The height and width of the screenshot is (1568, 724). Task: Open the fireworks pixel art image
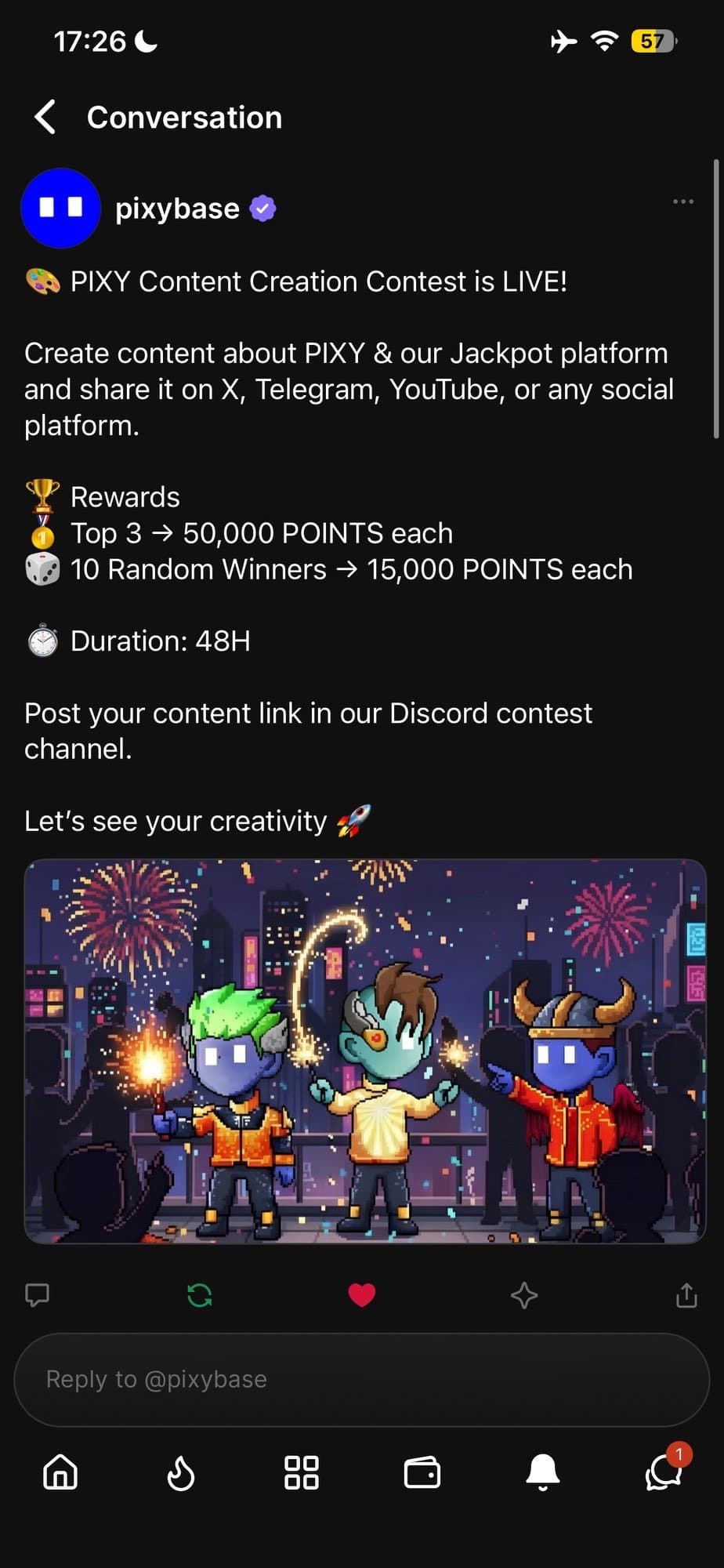(365, 1051)
